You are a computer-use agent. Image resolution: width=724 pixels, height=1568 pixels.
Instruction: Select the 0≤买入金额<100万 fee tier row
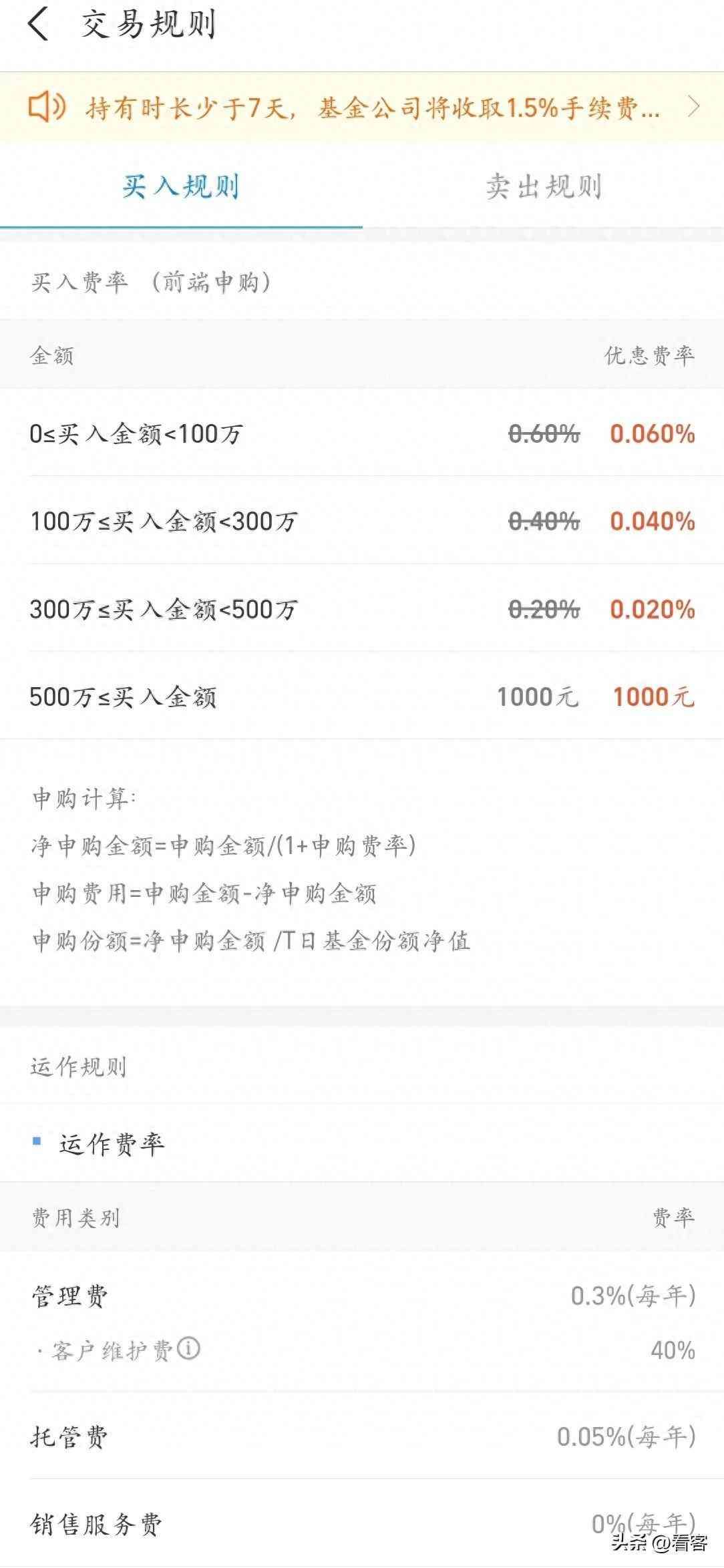[x=361, y=435]
